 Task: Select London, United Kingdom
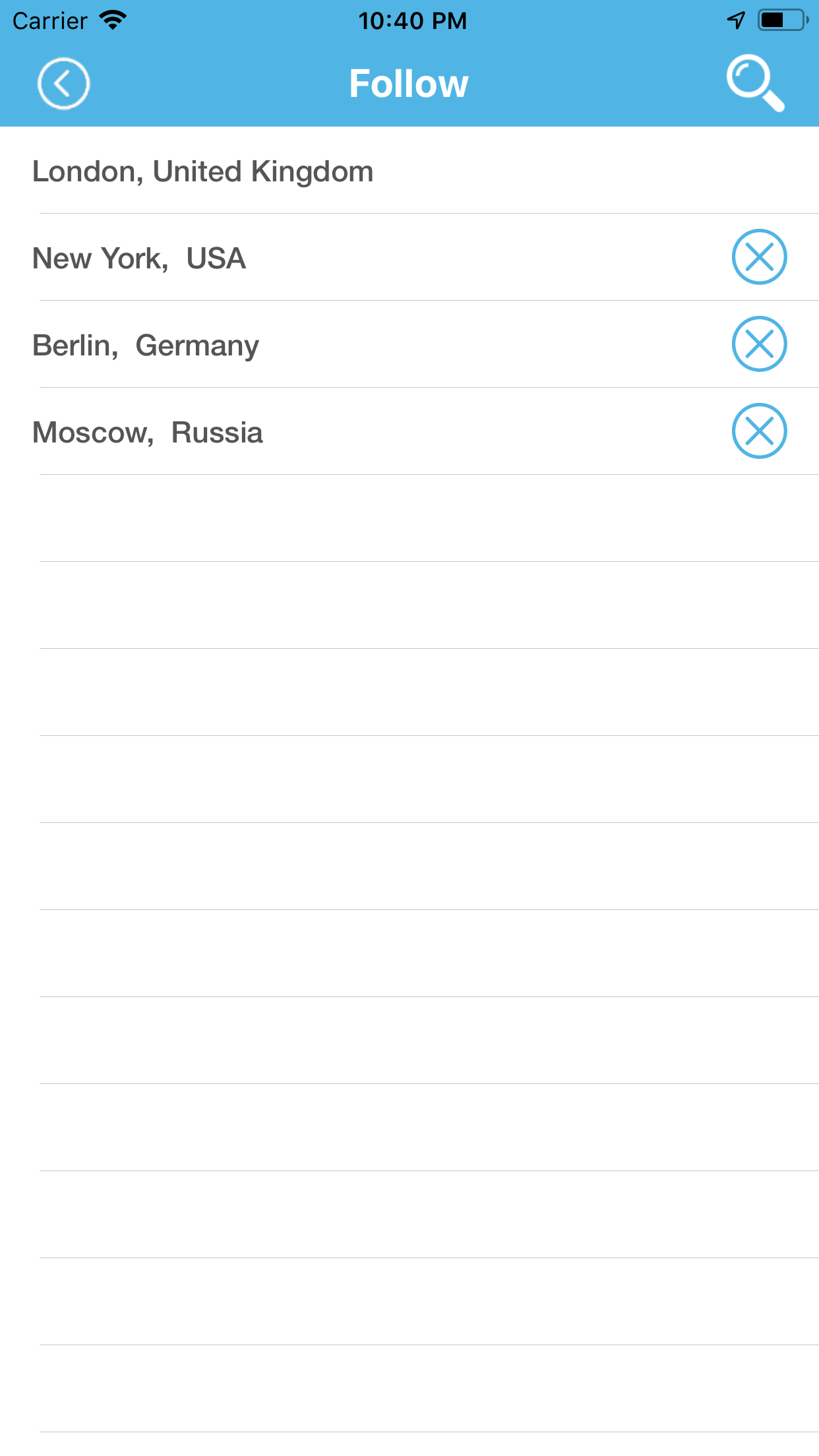point(409,171)
